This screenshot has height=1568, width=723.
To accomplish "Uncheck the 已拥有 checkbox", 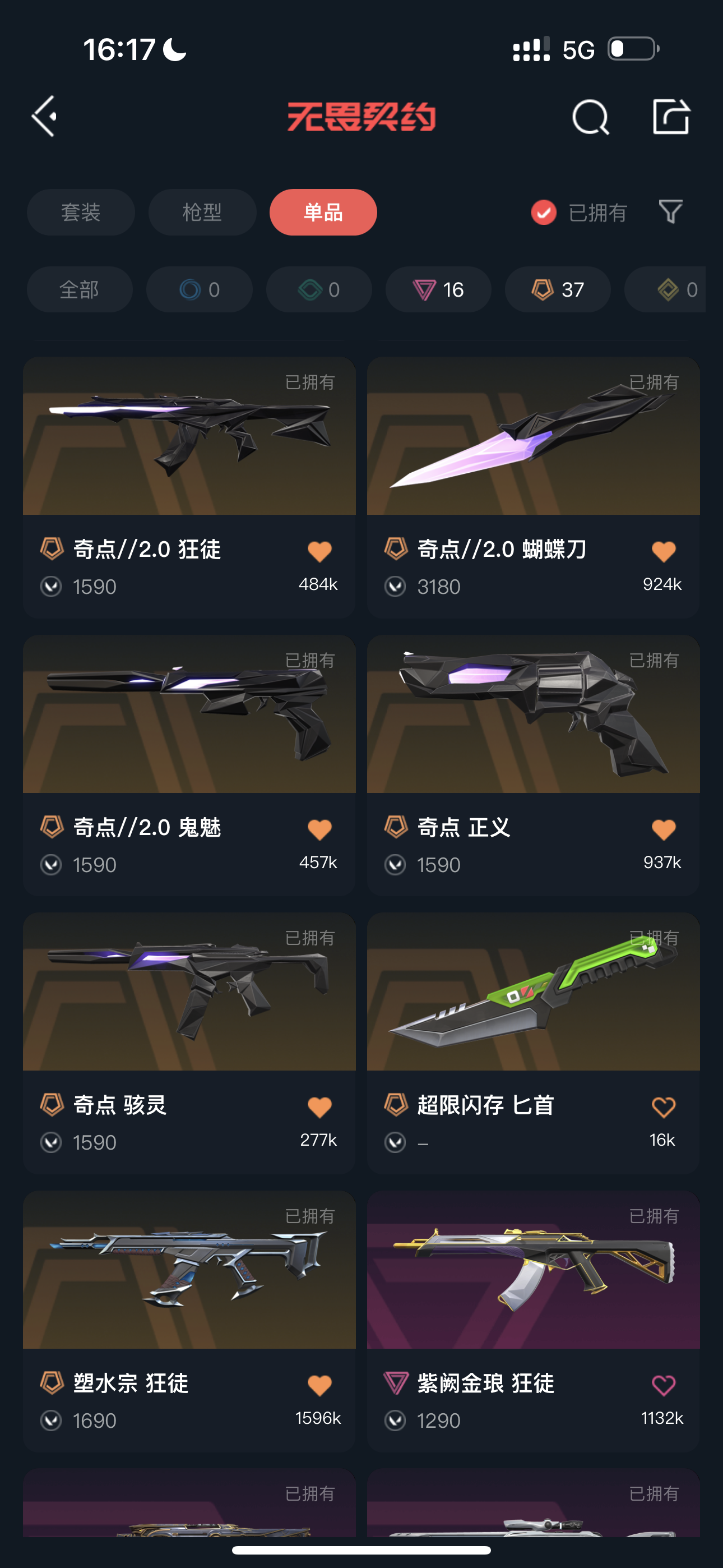I will pyautogui.click(x=544, y=213).
